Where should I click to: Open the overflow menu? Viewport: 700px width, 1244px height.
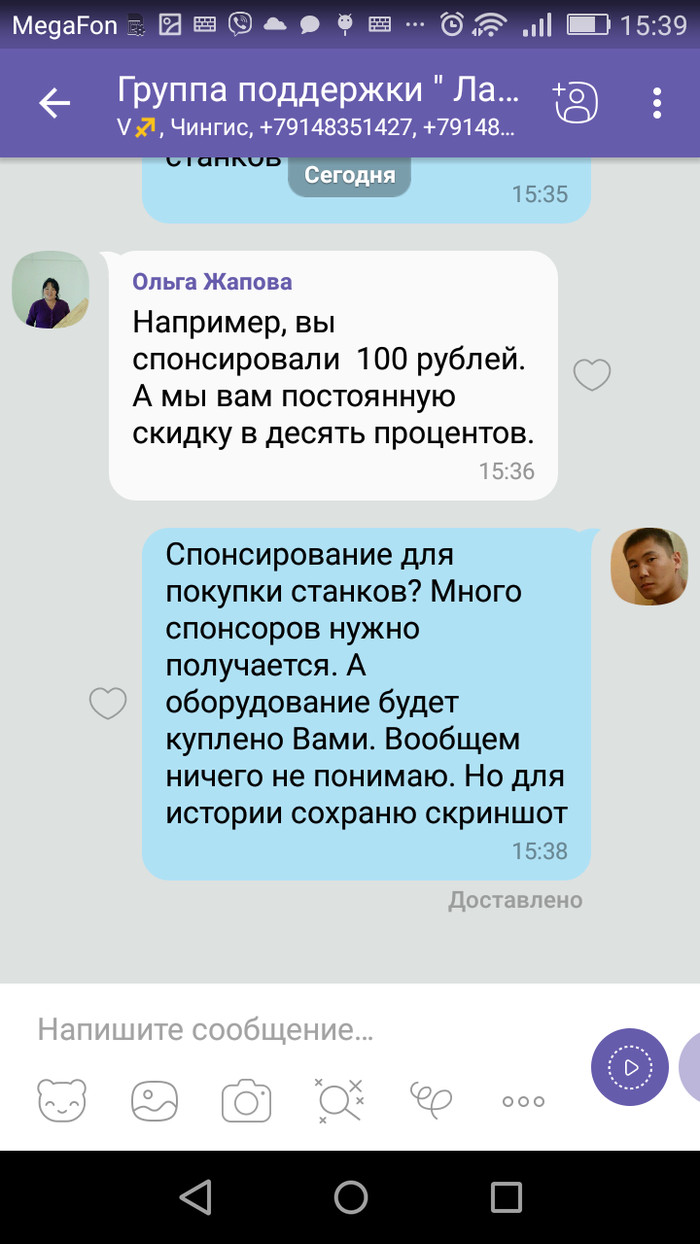coord(657,103)
